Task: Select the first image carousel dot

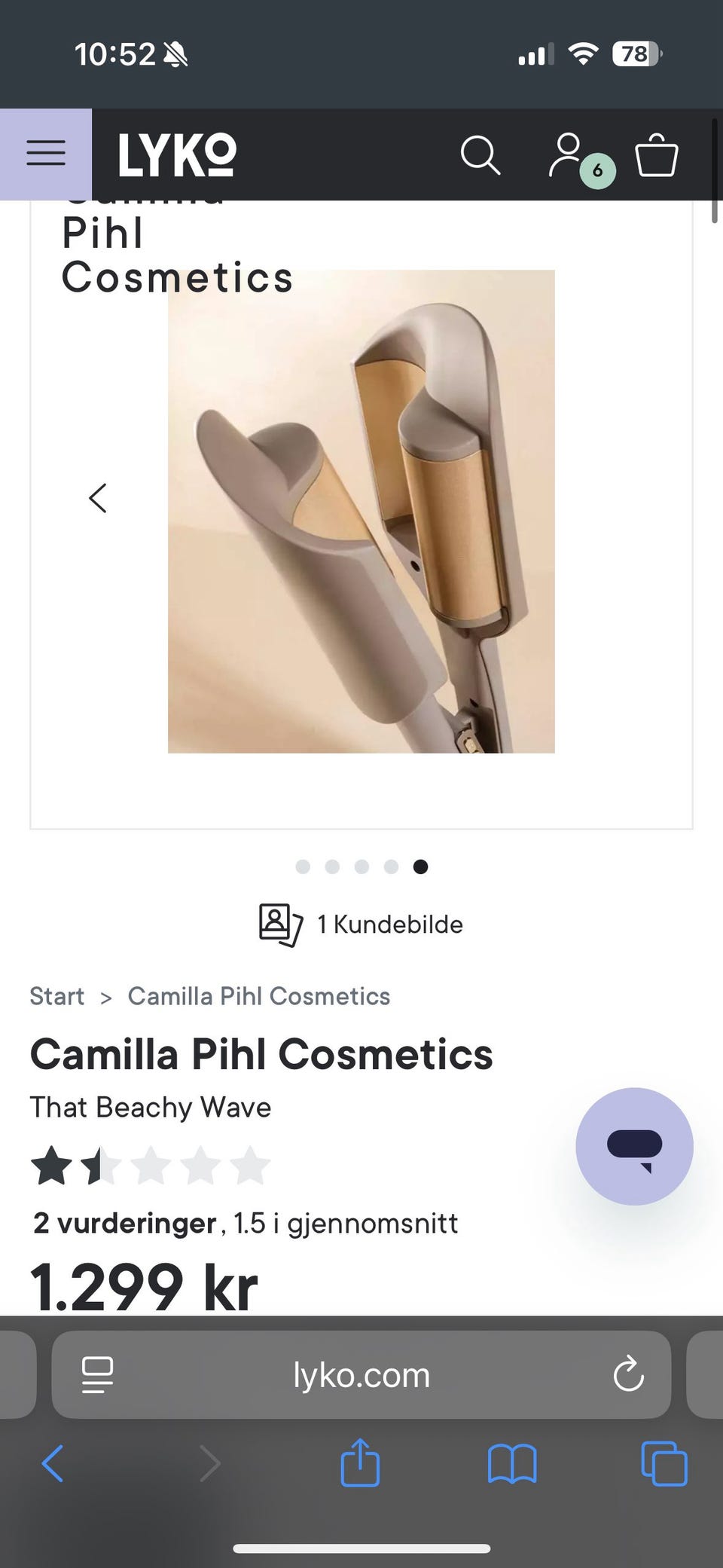Action: click(303, 867)
